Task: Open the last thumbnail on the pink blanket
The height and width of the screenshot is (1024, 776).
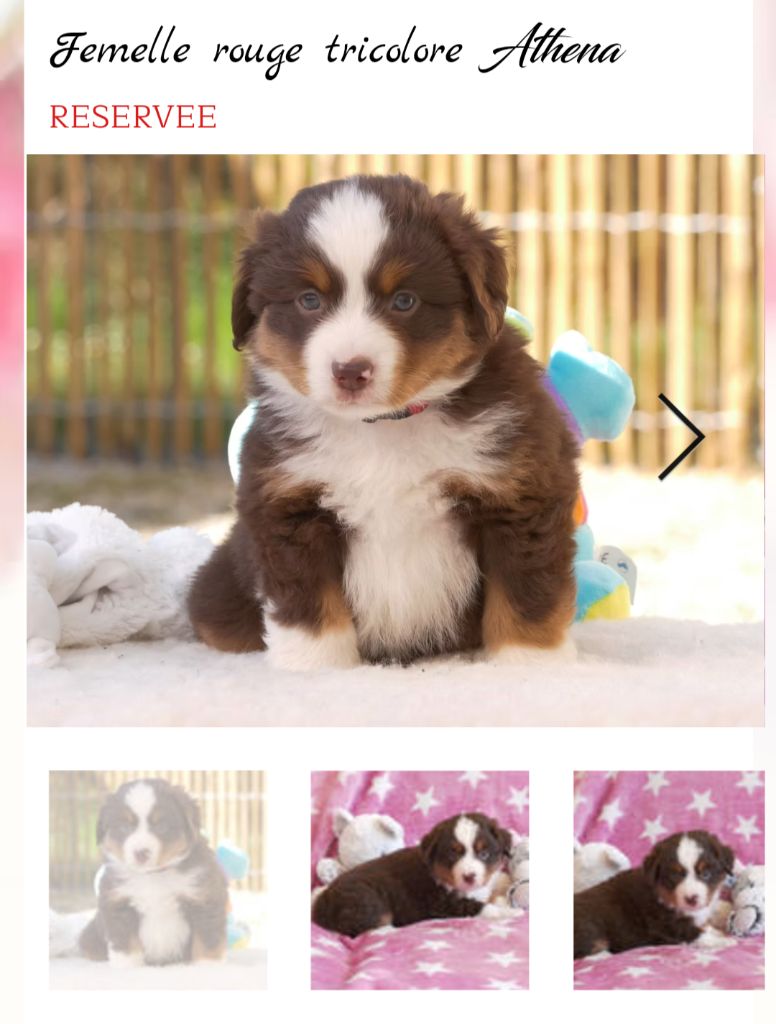Action: [668, 879]
